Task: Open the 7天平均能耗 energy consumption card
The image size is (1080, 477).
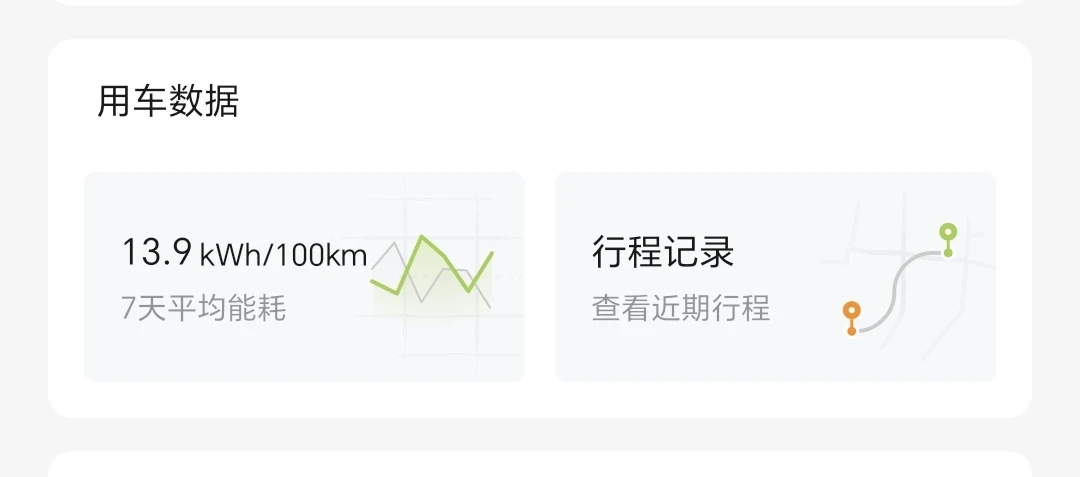Action: tap(304, 277)
